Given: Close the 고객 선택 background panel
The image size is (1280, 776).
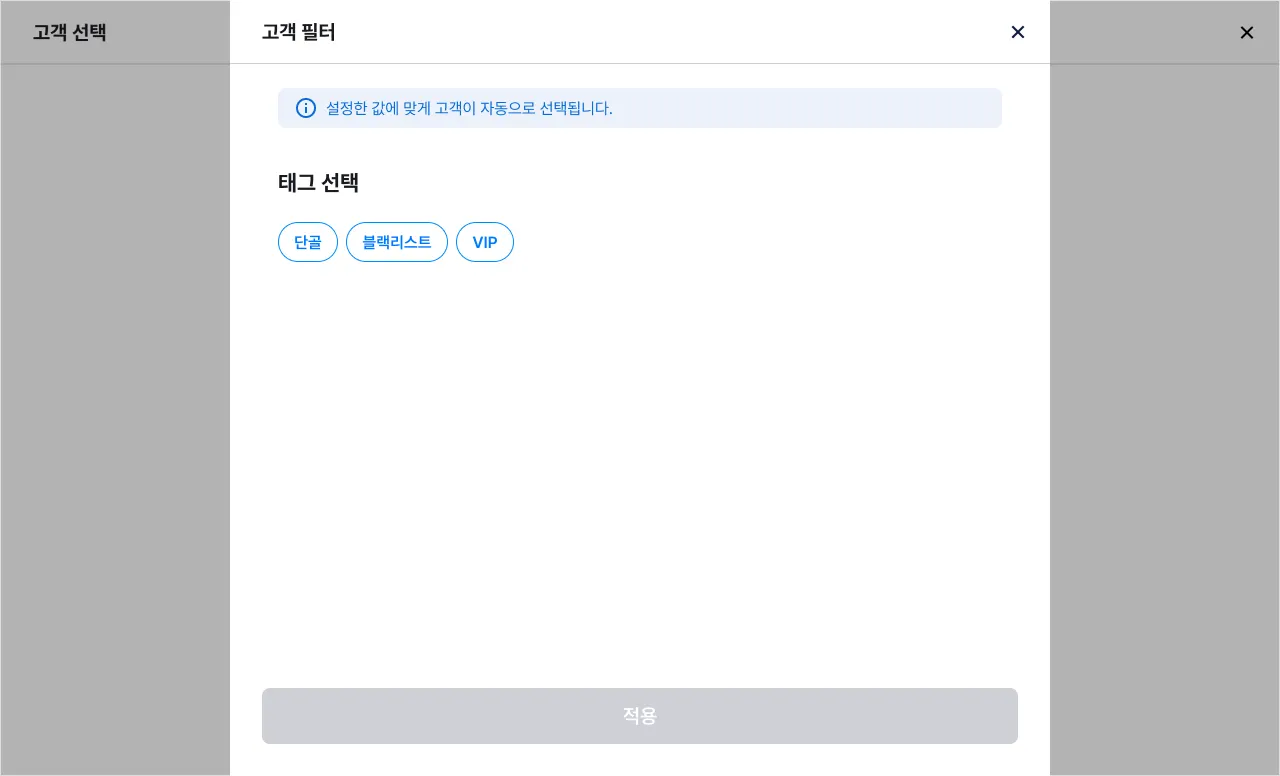Looking at the screenshot, I should pos(1247,32).
